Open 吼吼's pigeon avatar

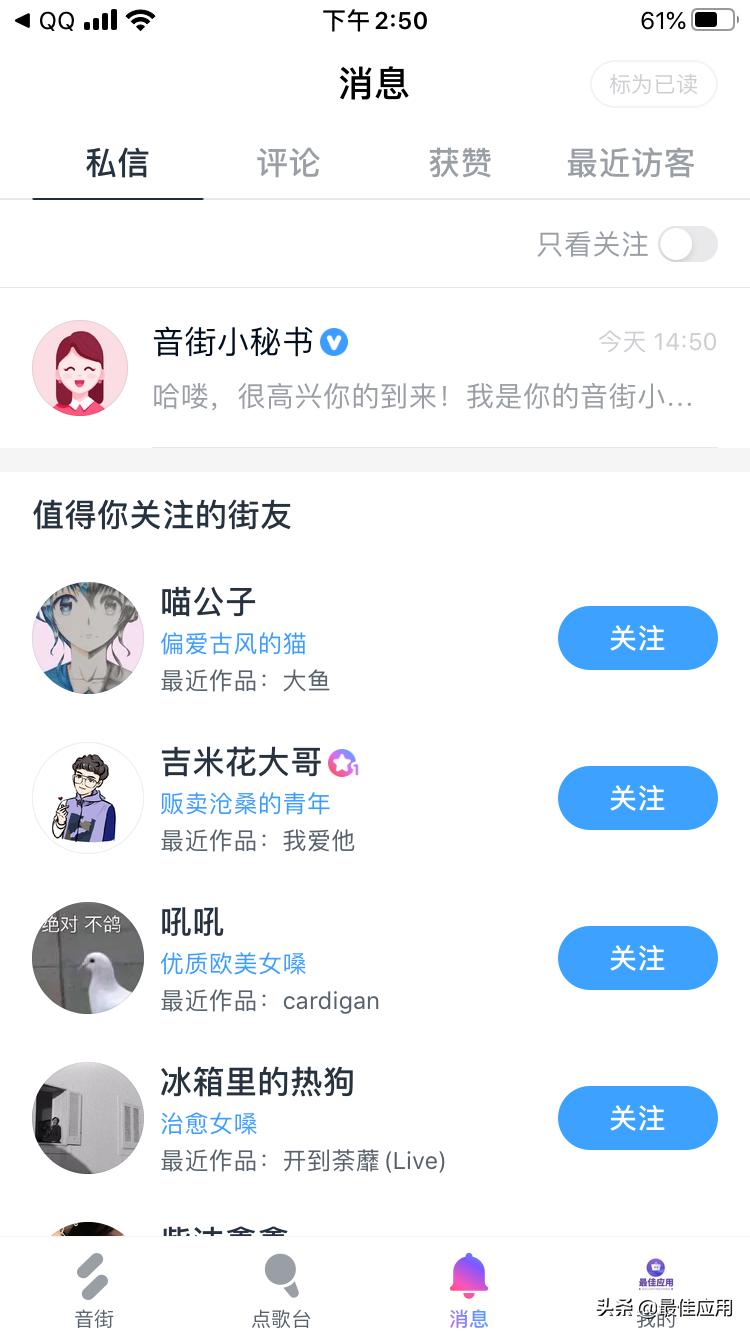point(88,958)
